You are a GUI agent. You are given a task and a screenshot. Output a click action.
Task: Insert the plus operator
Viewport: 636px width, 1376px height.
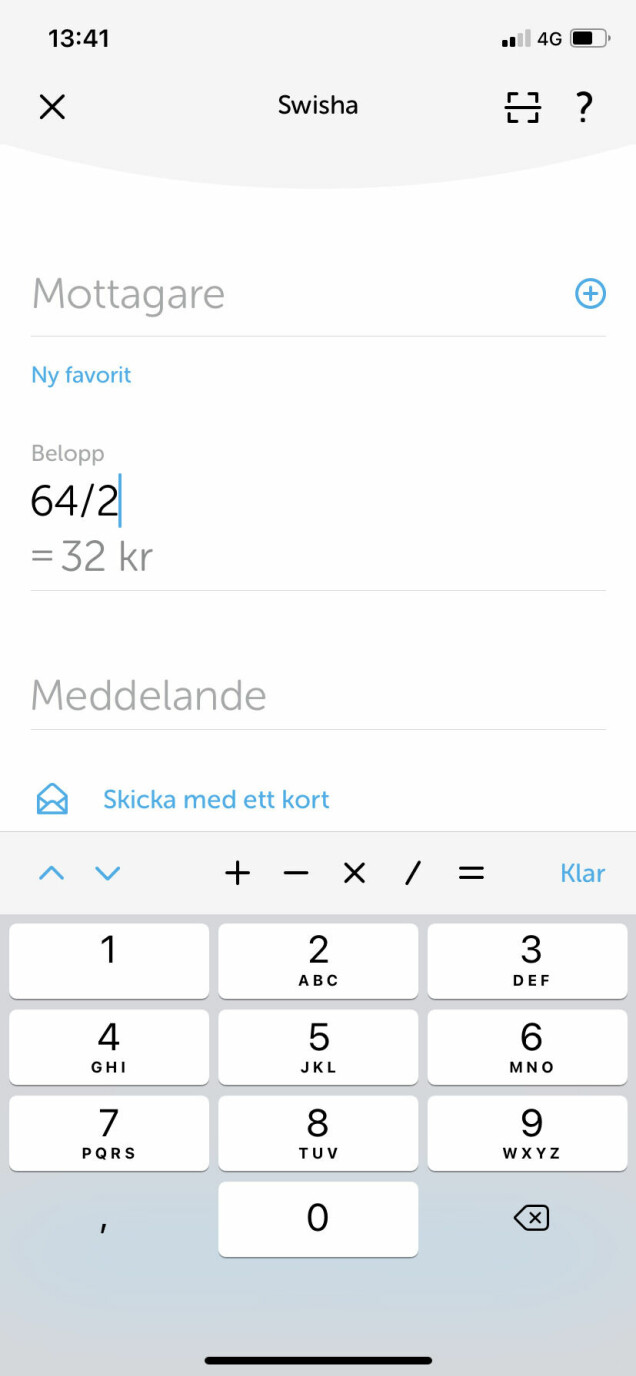pos(237,873)
